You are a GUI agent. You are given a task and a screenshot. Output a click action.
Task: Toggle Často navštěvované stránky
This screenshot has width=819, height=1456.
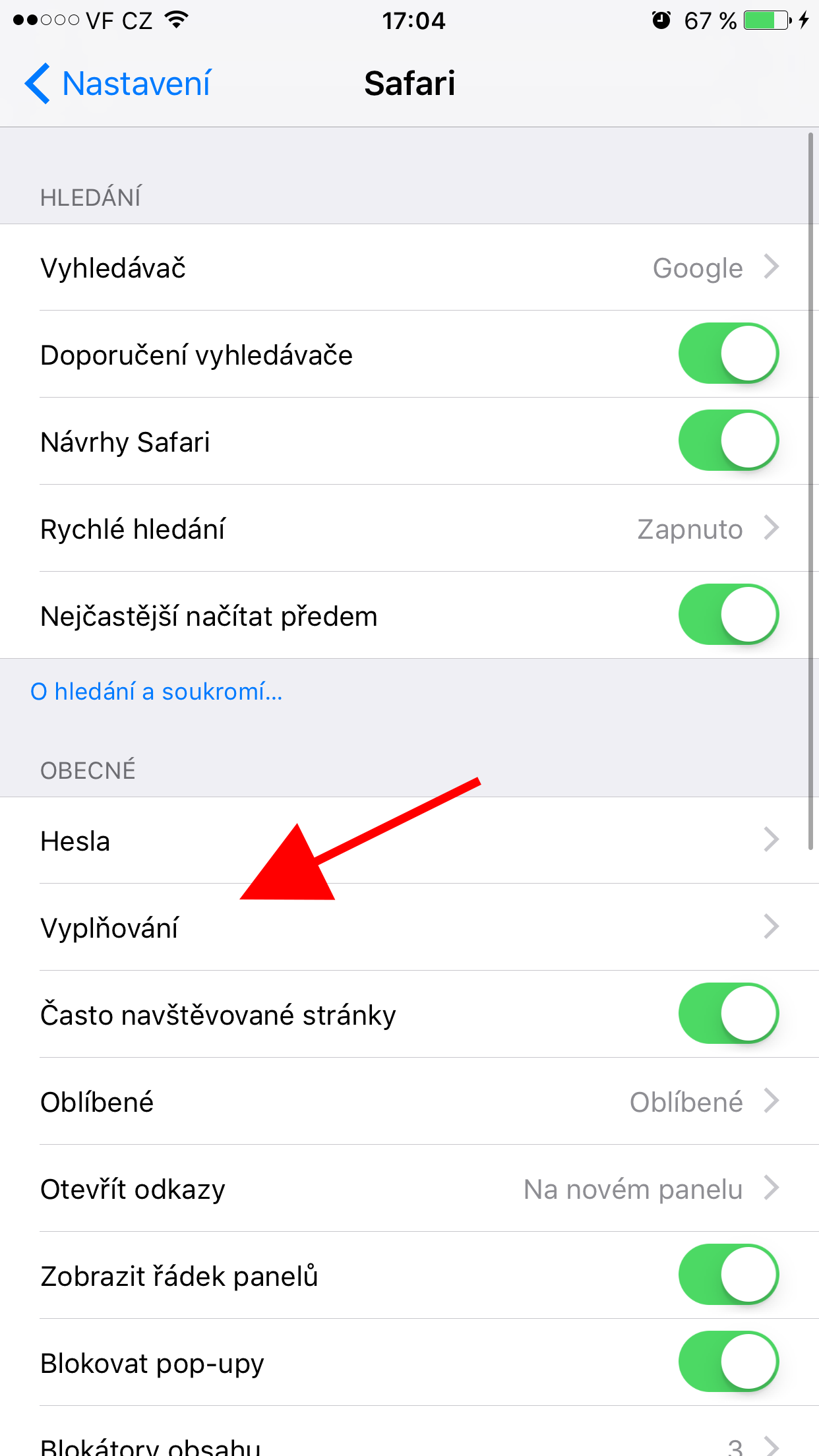[x=728, y=1014]
